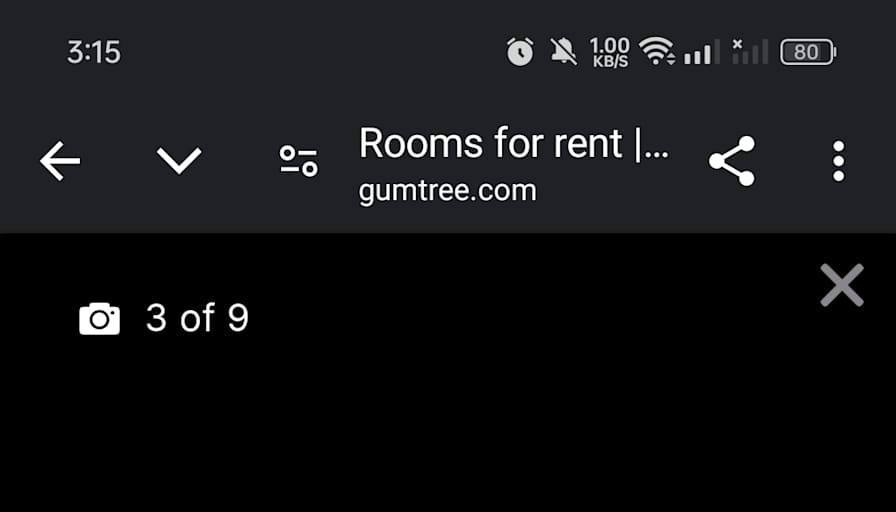896x512 pixels.
Task: Minimize the custom tab with the down chevron
Action: coord(179,160)
